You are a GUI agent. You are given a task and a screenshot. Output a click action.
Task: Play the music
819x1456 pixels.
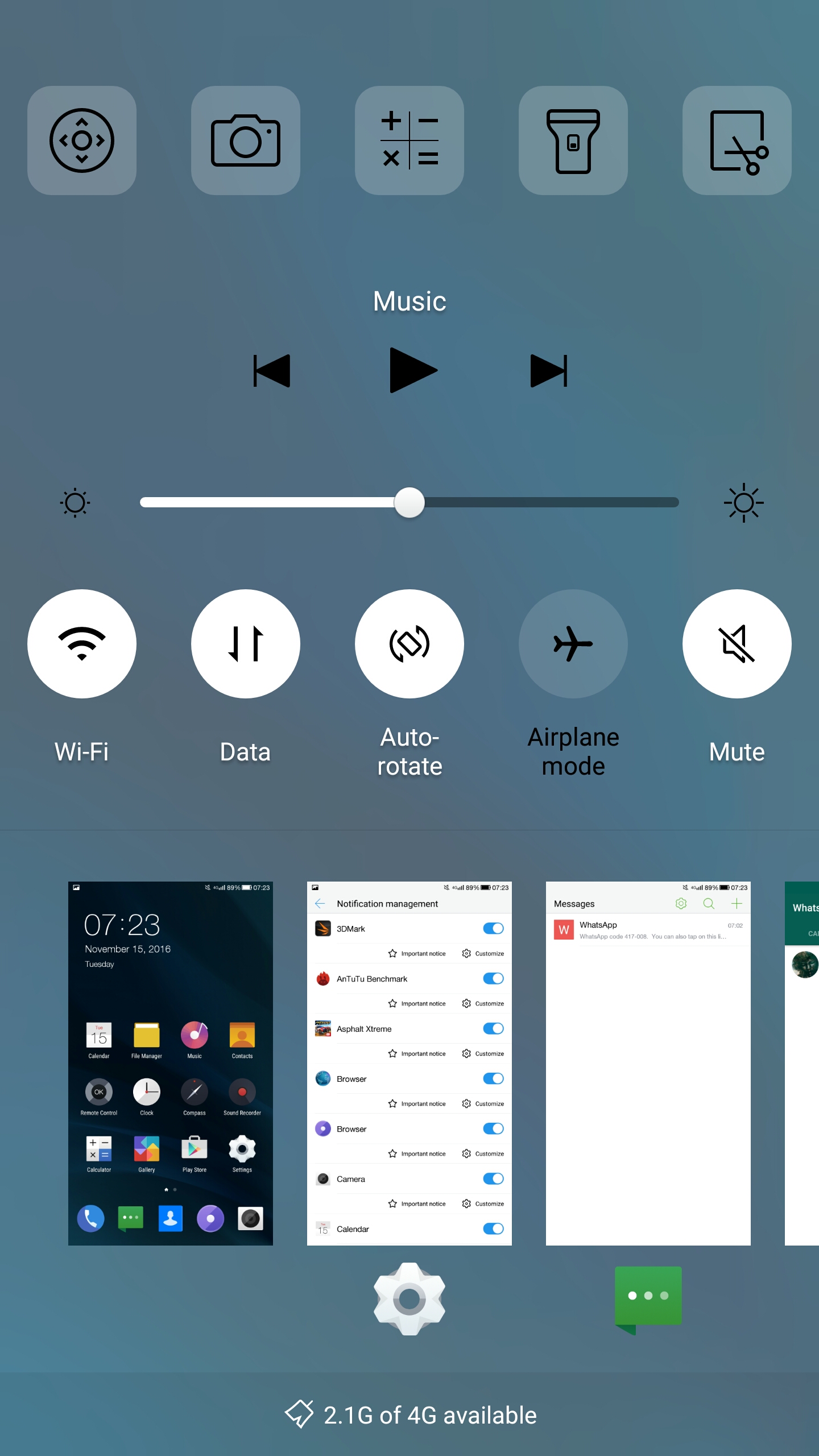pyautogui.click(x=413, y=370)
